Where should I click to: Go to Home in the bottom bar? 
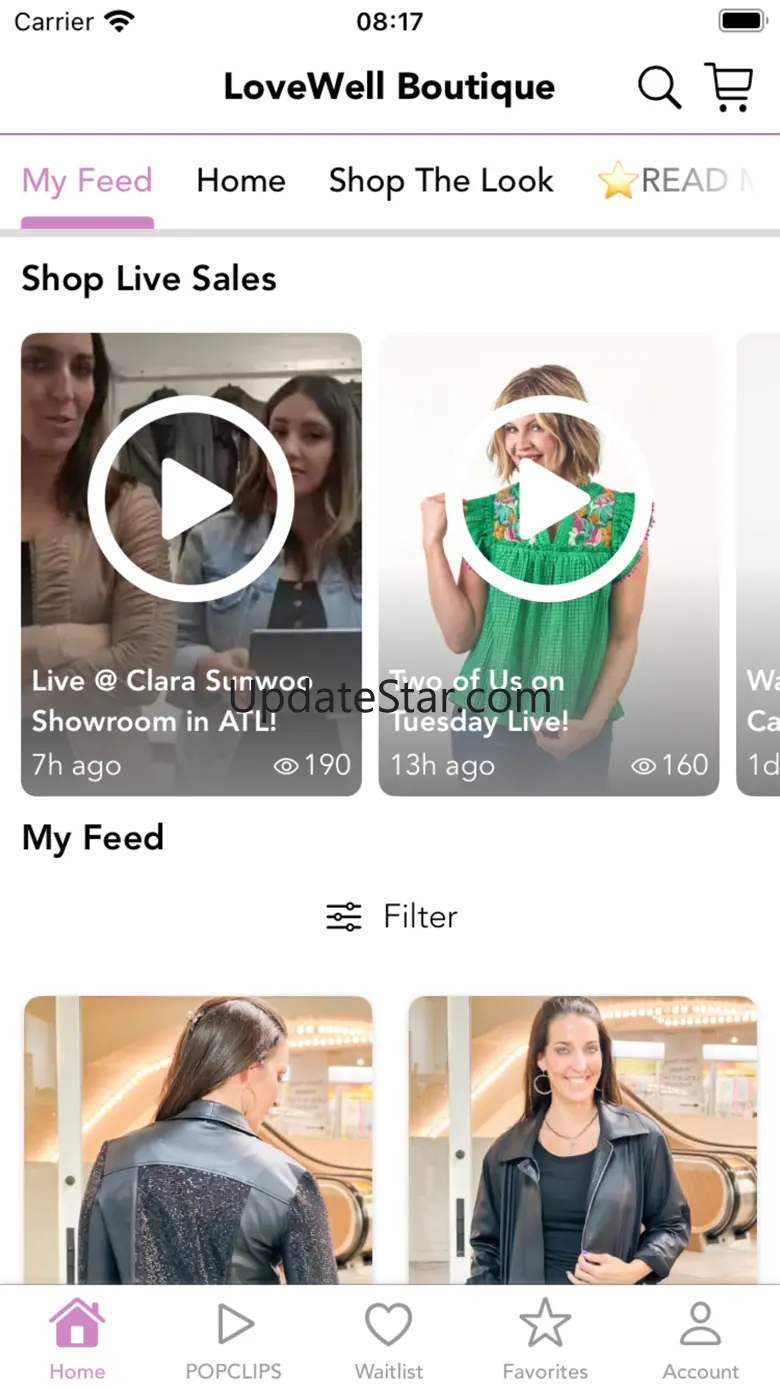(x=78, y=1338)
